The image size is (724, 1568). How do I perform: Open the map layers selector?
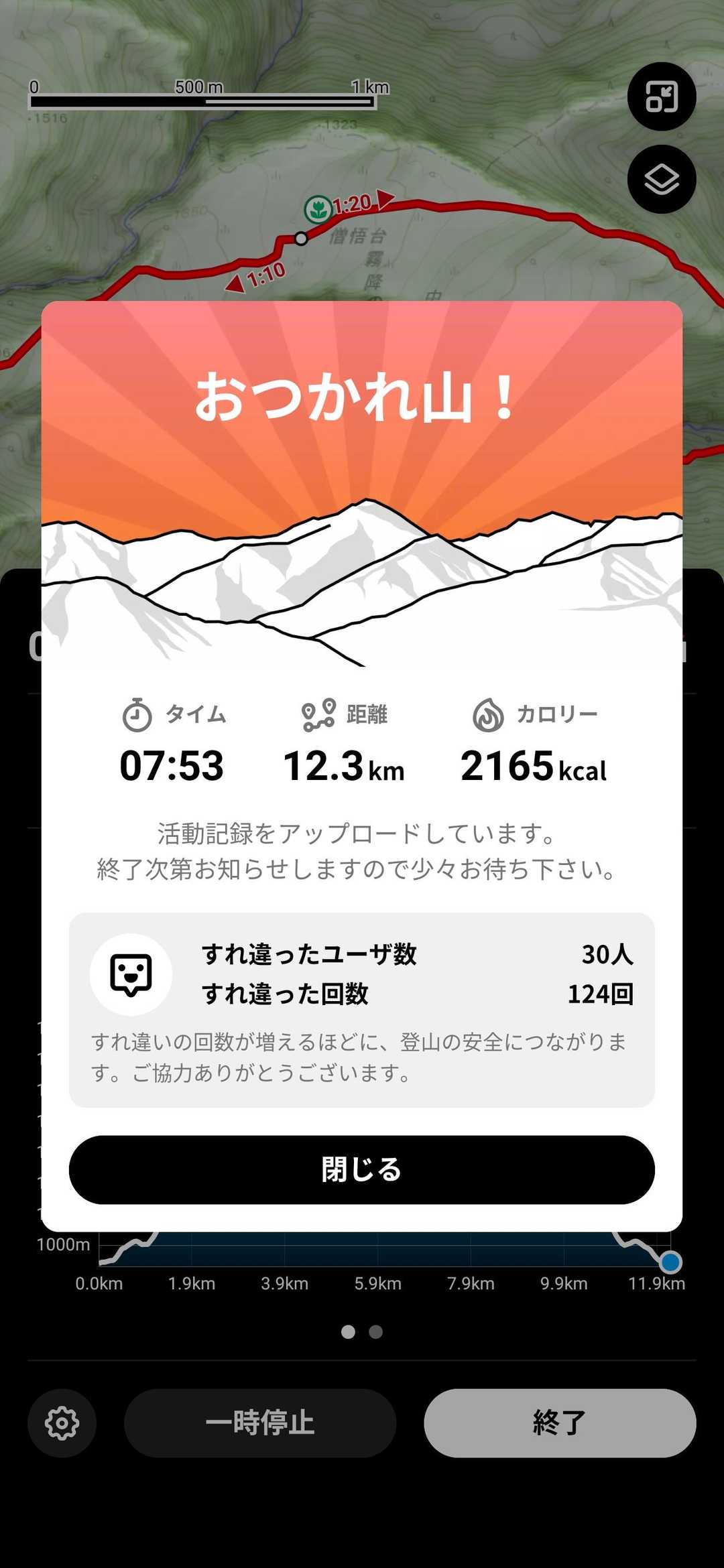[x=662, y=180]
